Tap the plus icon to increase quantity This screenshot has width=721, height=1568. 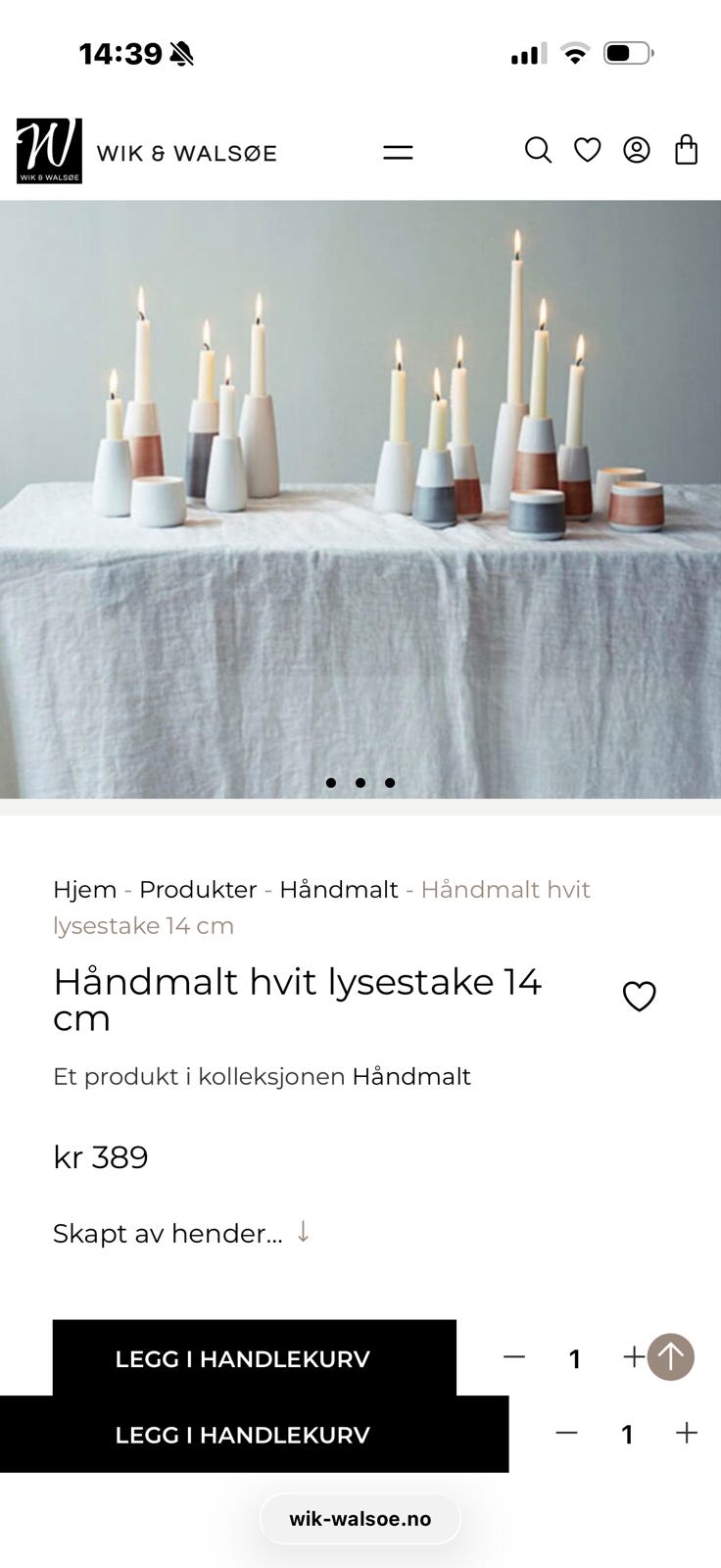(635, 1357)
